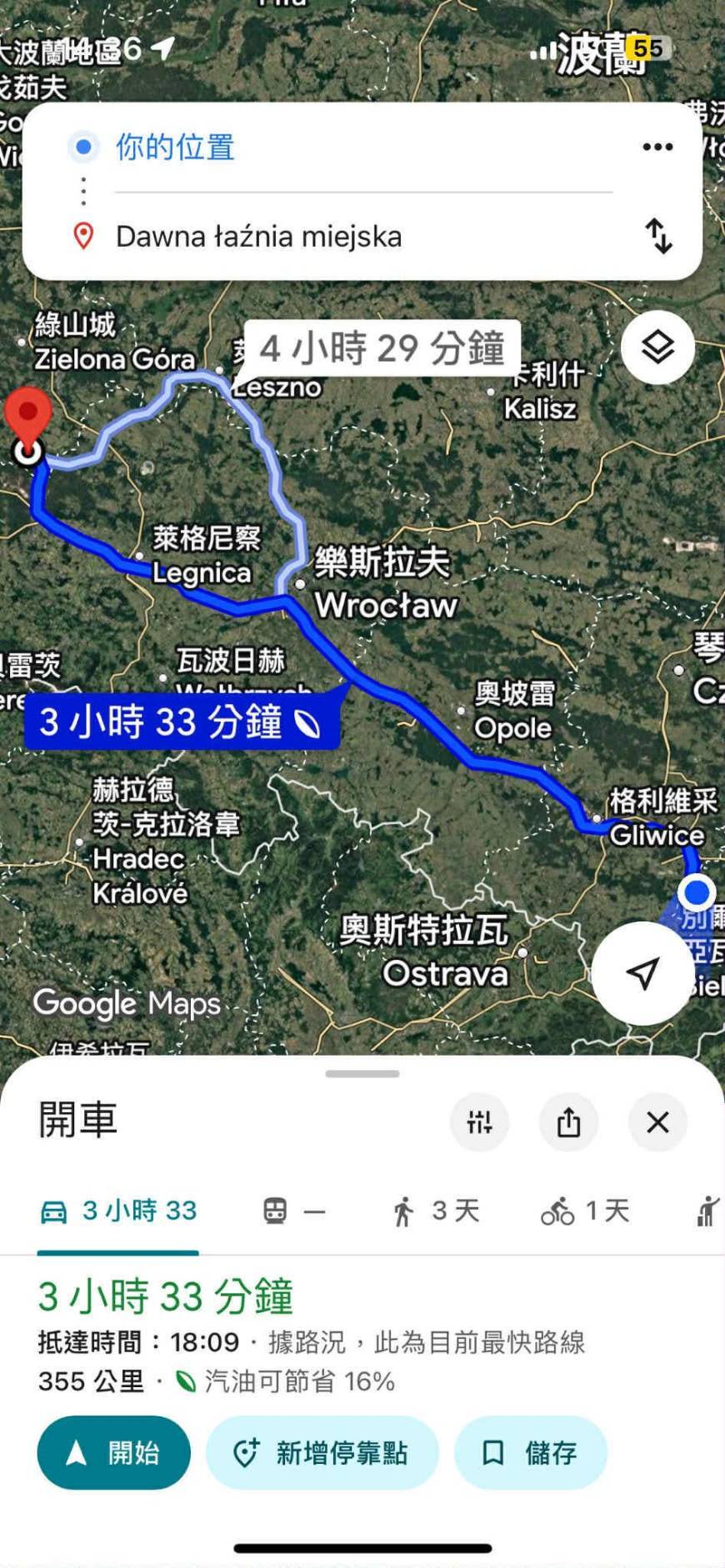Switch to cycling 1 天 tab
The width and height of the screenshot is (725, 1568).
coord(585,1211)
